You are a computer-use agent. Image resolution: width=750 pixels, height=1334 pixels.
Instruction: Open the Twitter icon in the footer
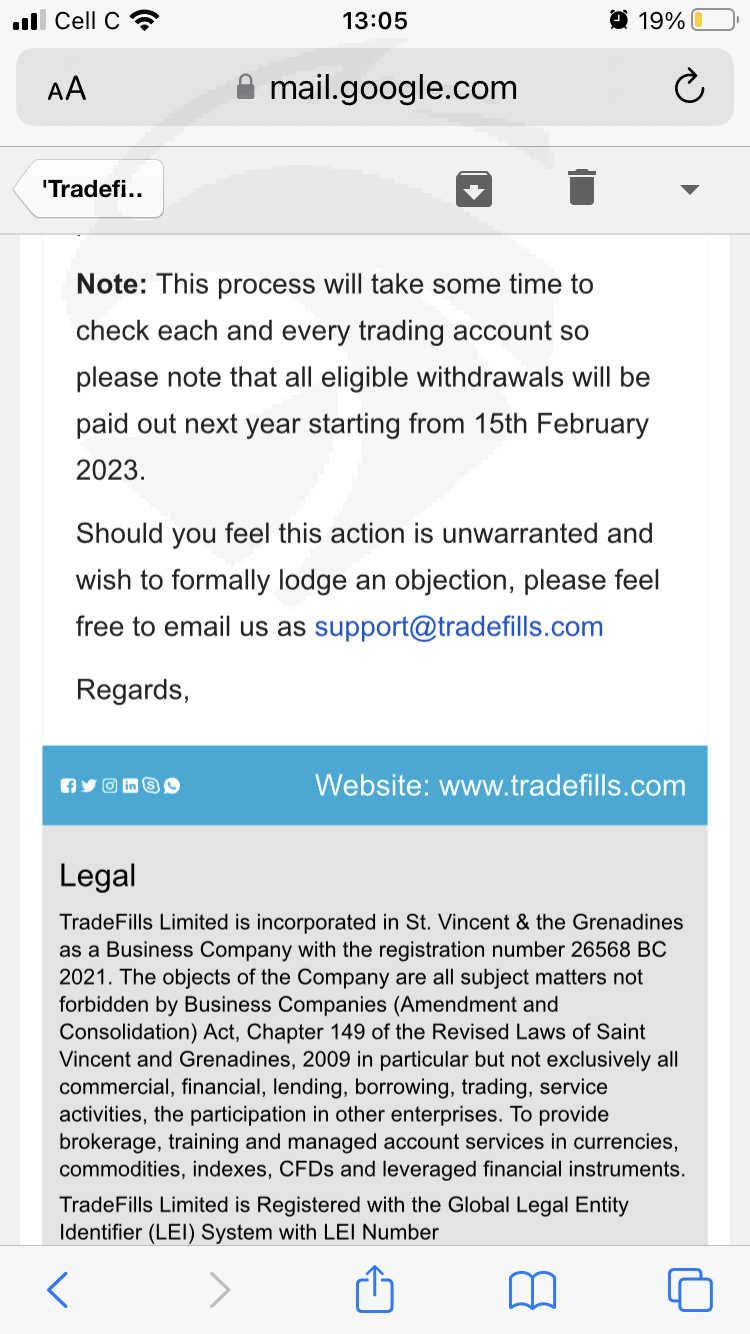[x=89, y=786]
